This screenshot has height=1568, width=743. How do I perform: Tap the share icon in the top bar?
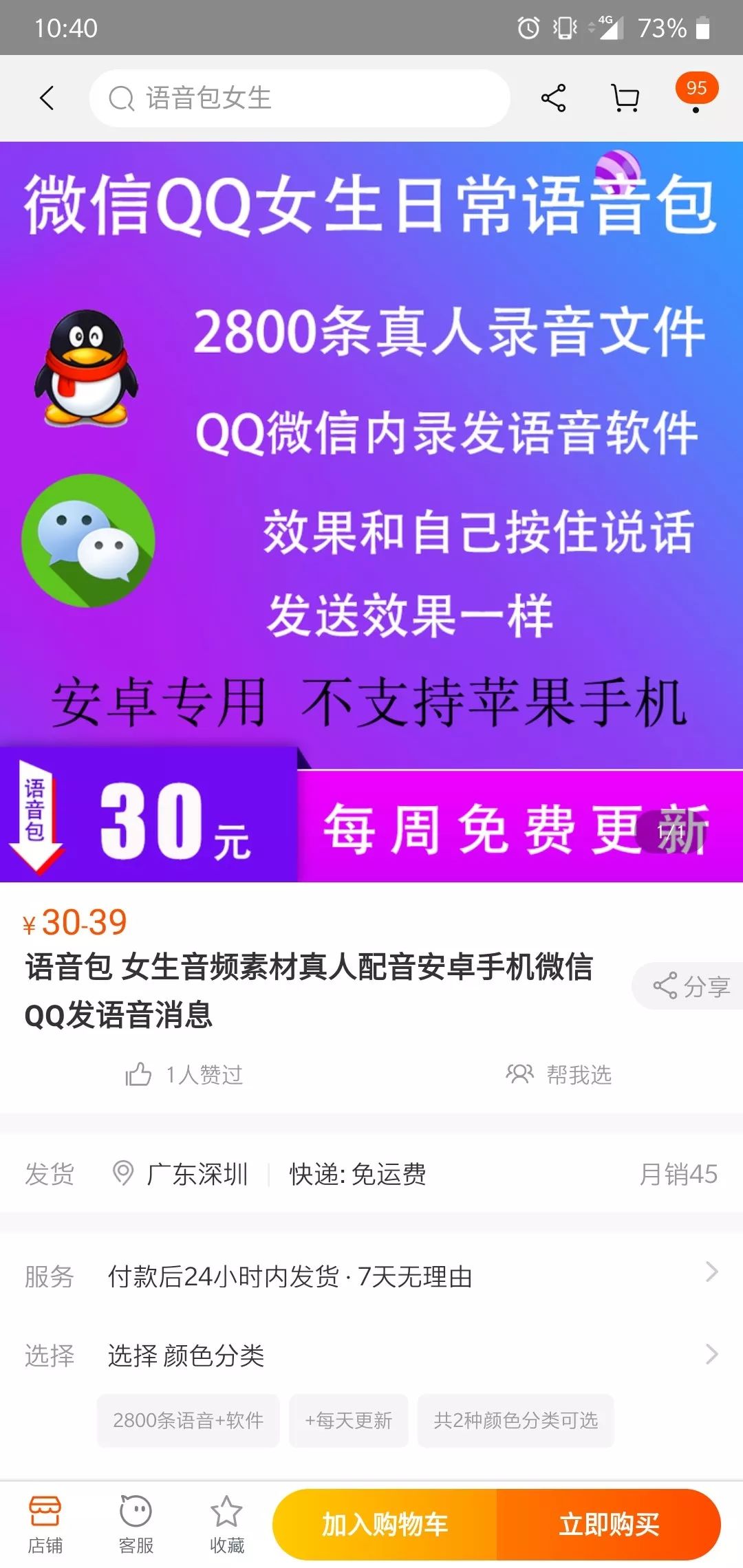tap(553, 98)
